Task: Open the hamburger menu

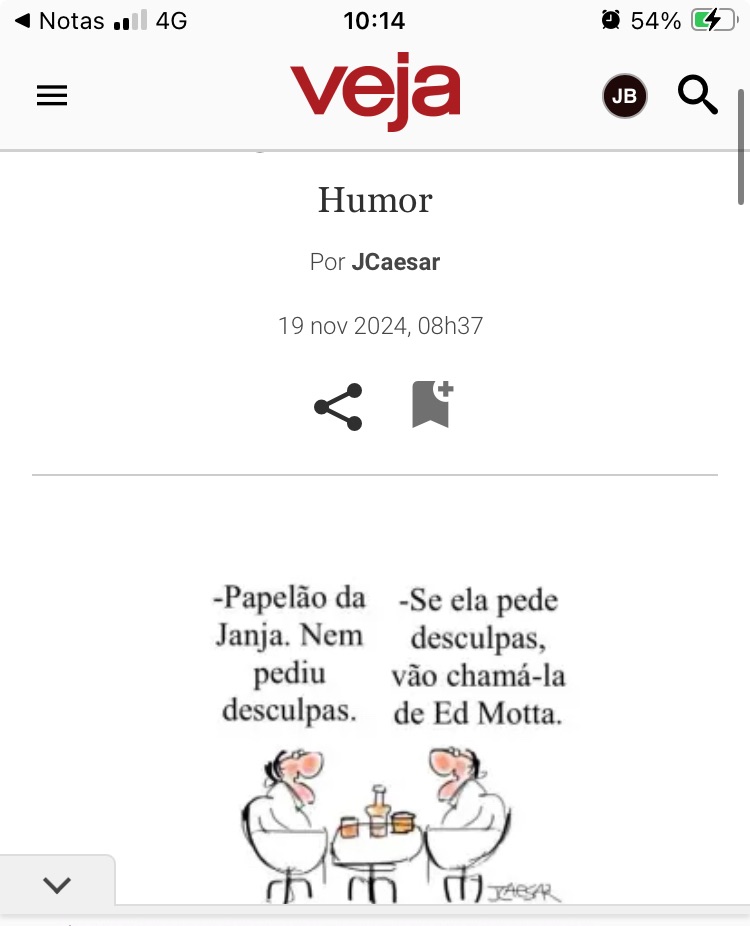Action: click(52, 96)
